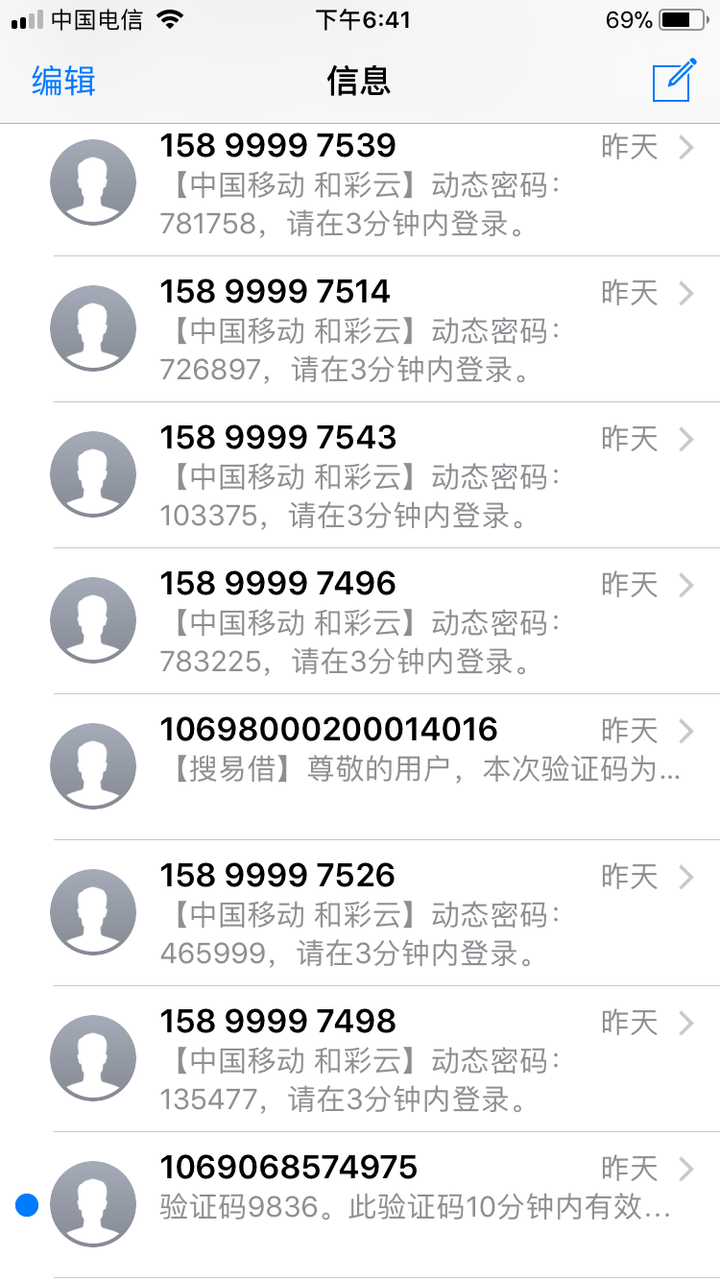Open conversation from 158 9999 7543

point(380,476)
